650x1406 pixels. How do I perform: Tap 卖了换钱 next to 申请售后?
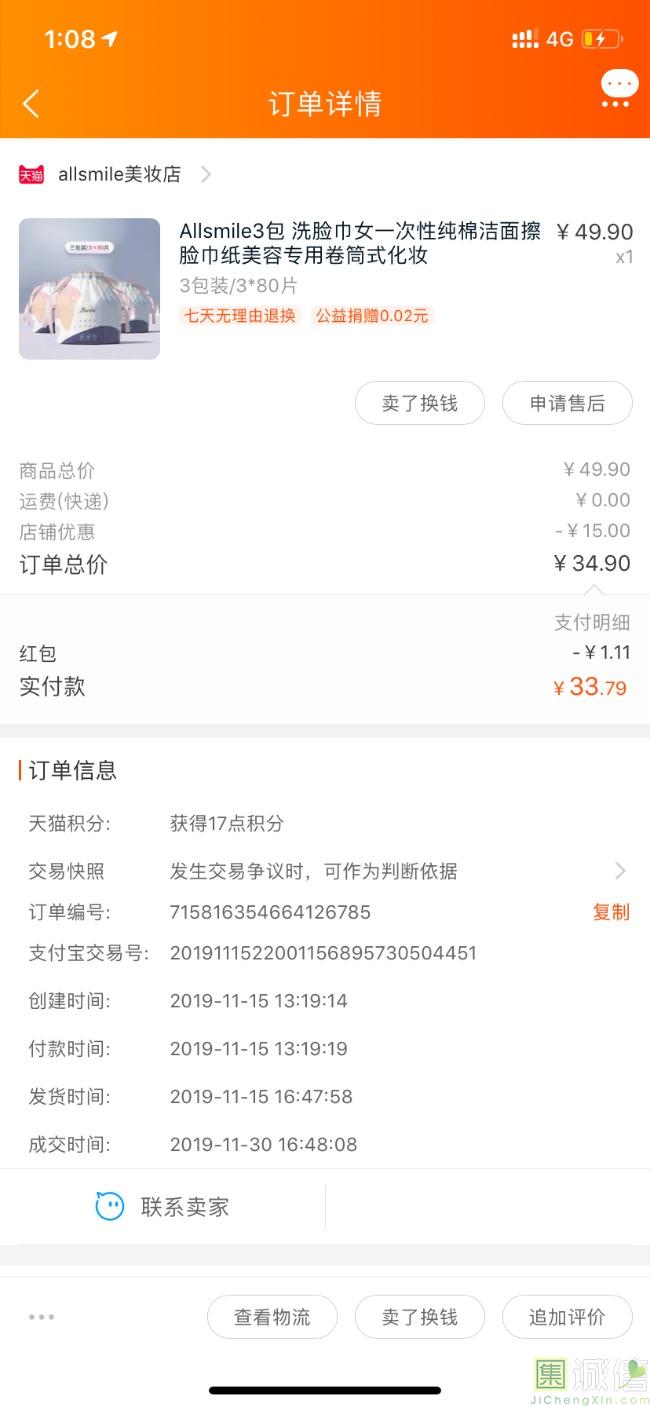pos(419,403)
